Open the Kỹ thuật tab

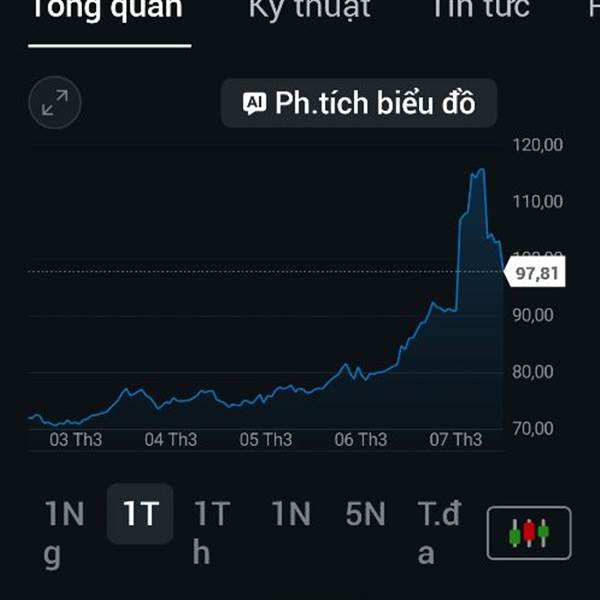tap(309, 10)
